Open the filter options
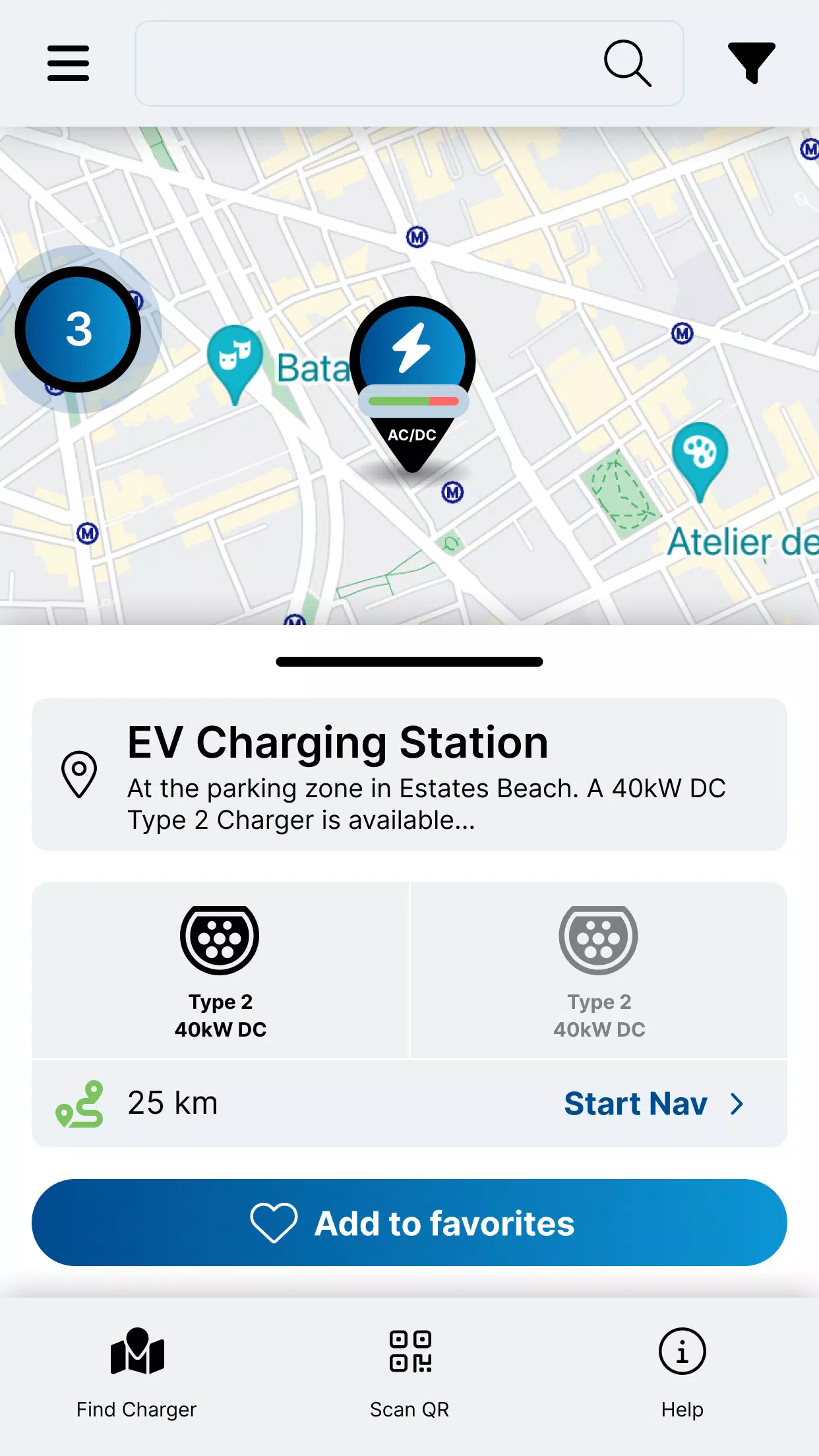Image resolution: width=819 pixels, height=1456 pixels. [x=751, y=63]
